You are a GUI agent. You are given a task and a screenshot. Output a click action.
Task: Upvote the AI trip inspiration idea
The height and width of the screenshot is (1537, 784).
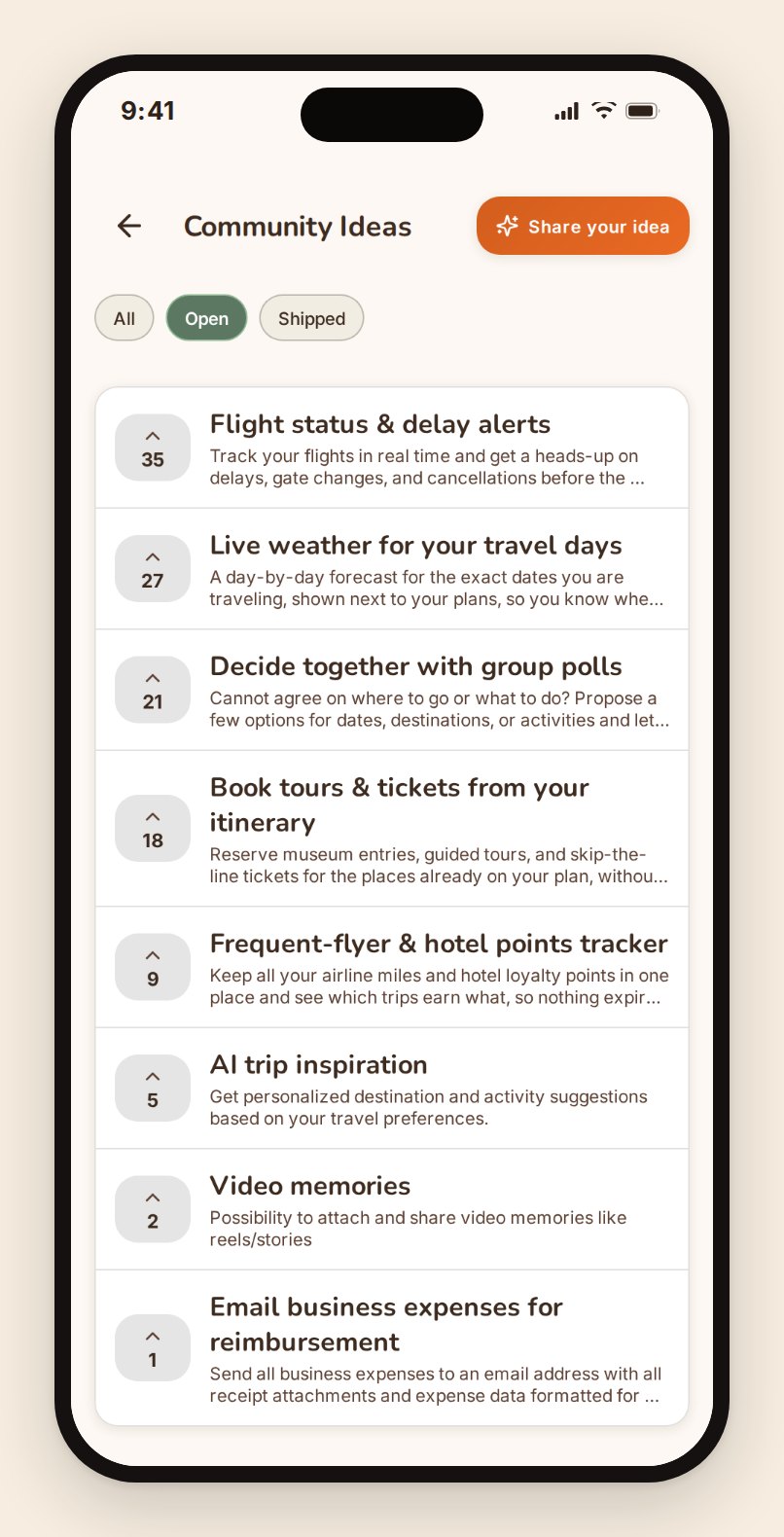pos(153,1088)
